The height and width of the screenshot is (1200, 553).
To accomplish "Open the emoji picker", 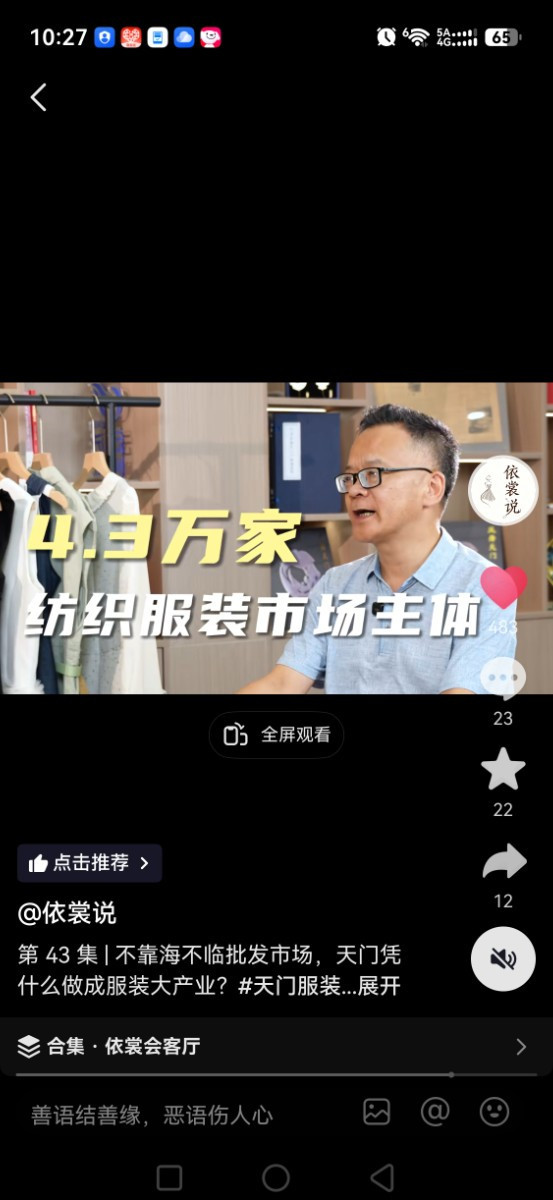I will (x=494, y=1112).
